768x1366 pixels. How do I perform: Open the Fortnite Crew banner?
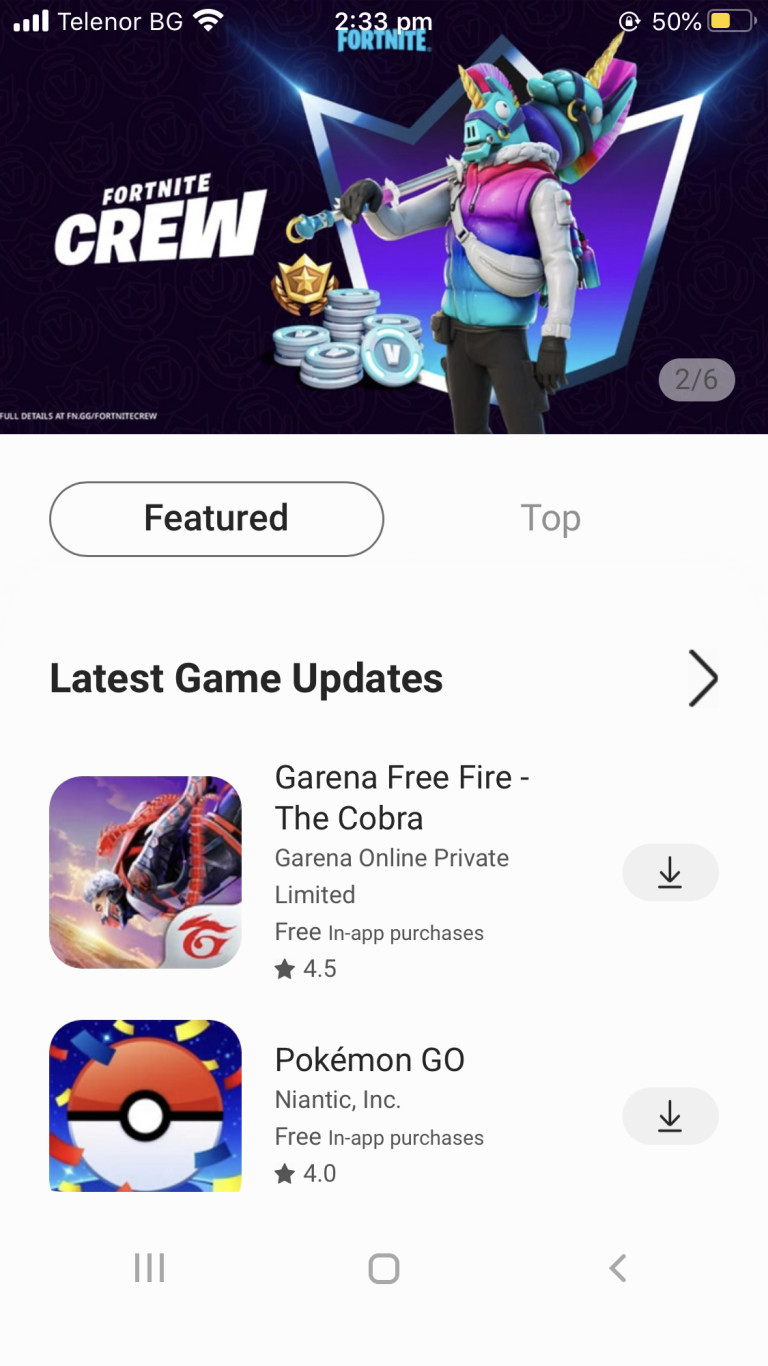click(384, 230)
